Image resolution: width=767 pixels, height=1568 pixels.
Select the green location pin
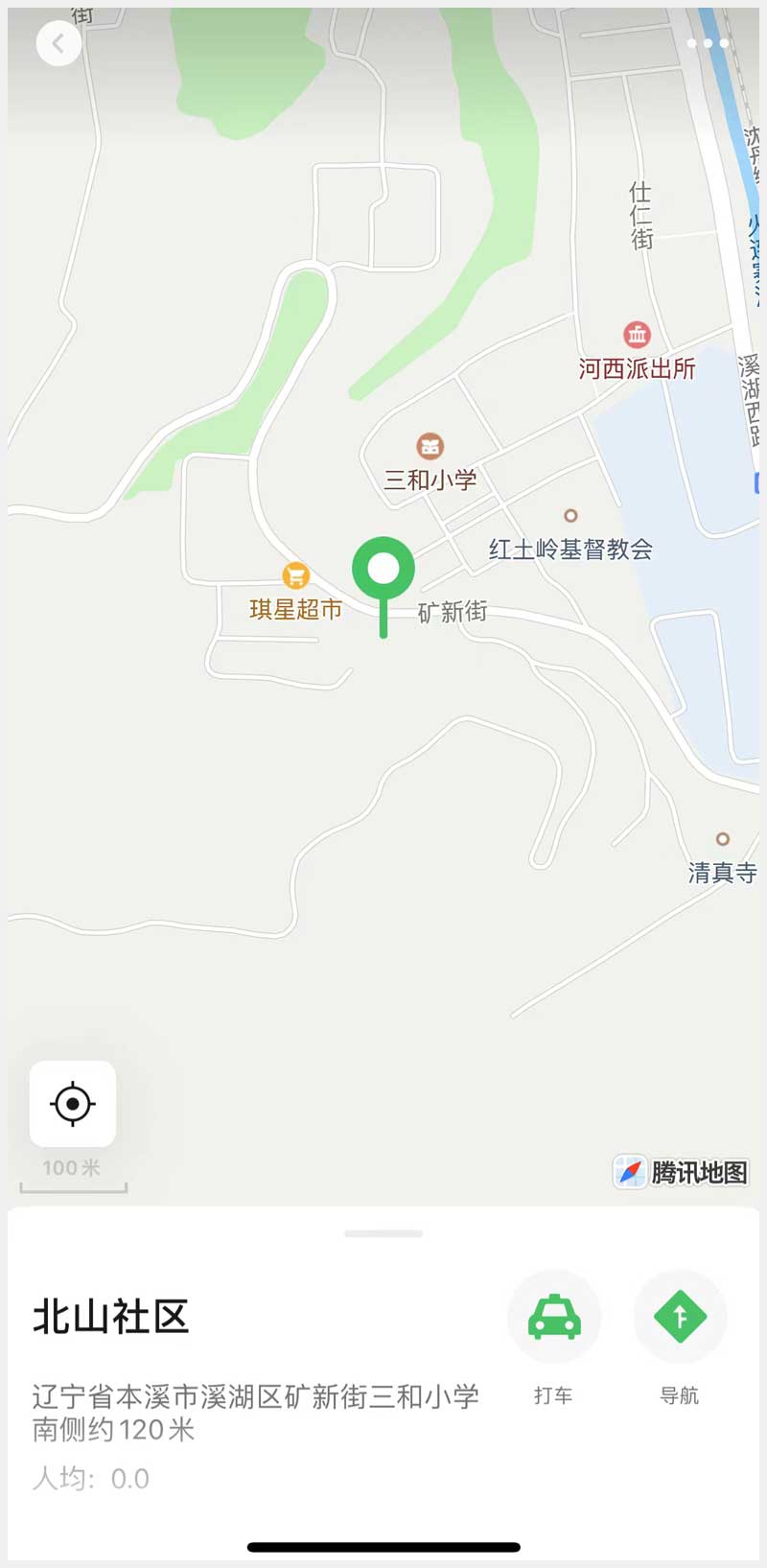[383, 570]
